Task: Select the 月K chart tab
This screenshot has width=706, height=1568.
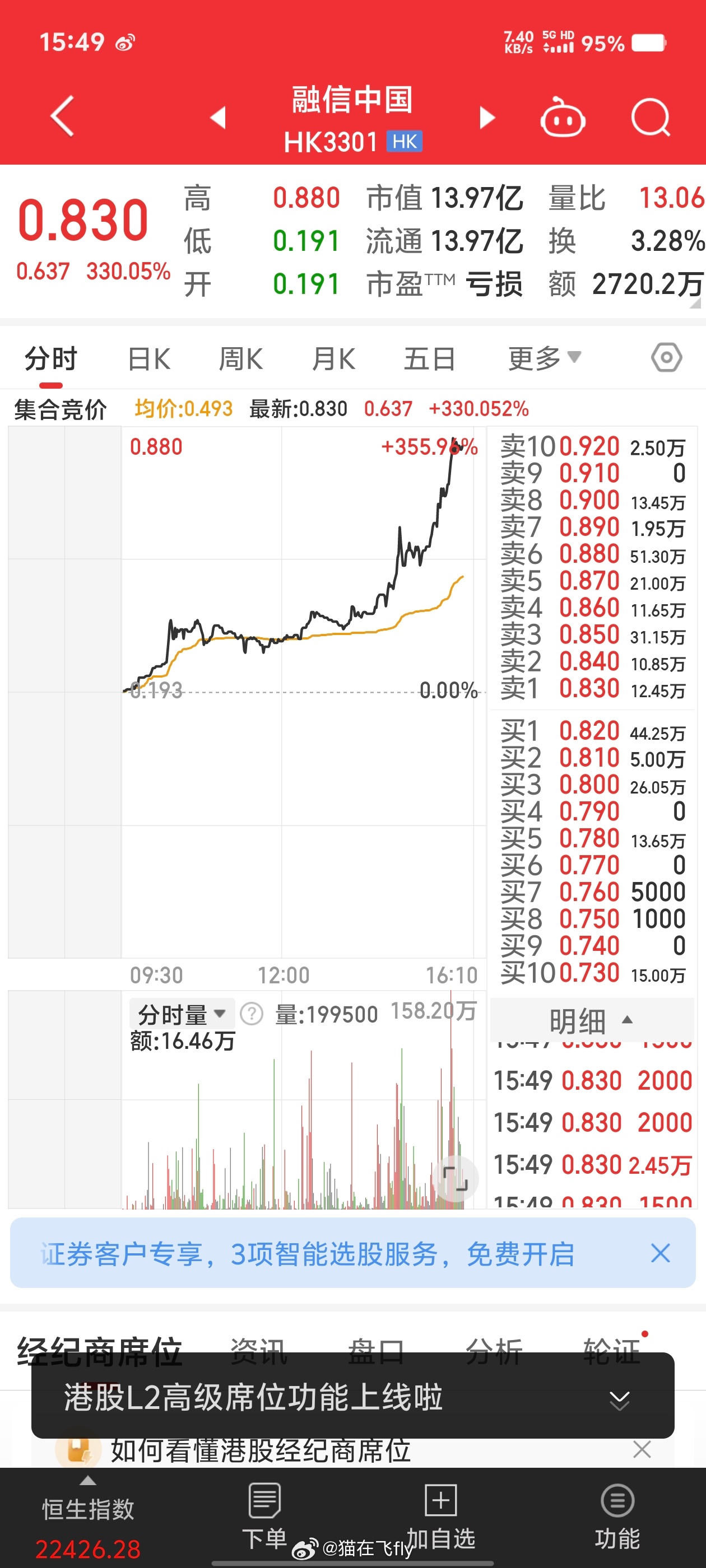Action: click(333, 358)
